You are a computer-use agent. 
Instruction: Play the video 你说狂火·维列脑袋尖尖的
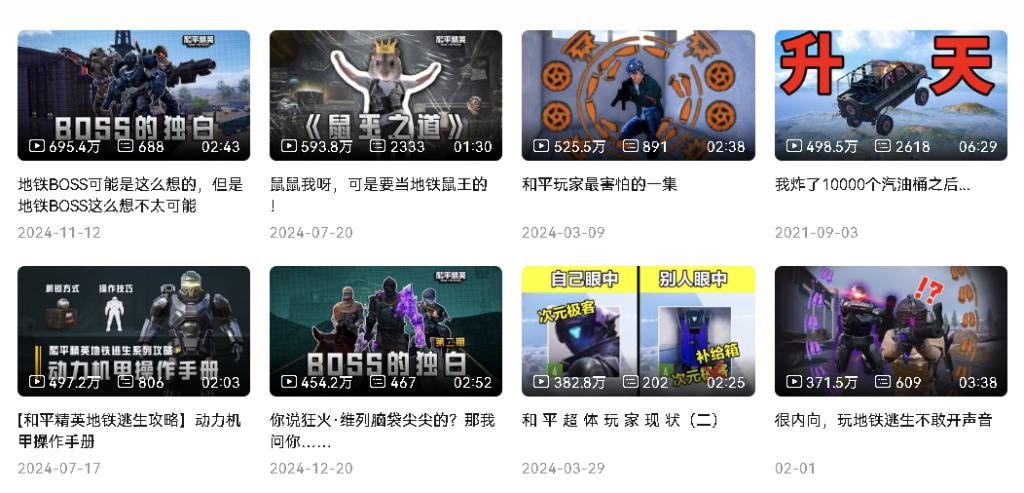point(385,331)
